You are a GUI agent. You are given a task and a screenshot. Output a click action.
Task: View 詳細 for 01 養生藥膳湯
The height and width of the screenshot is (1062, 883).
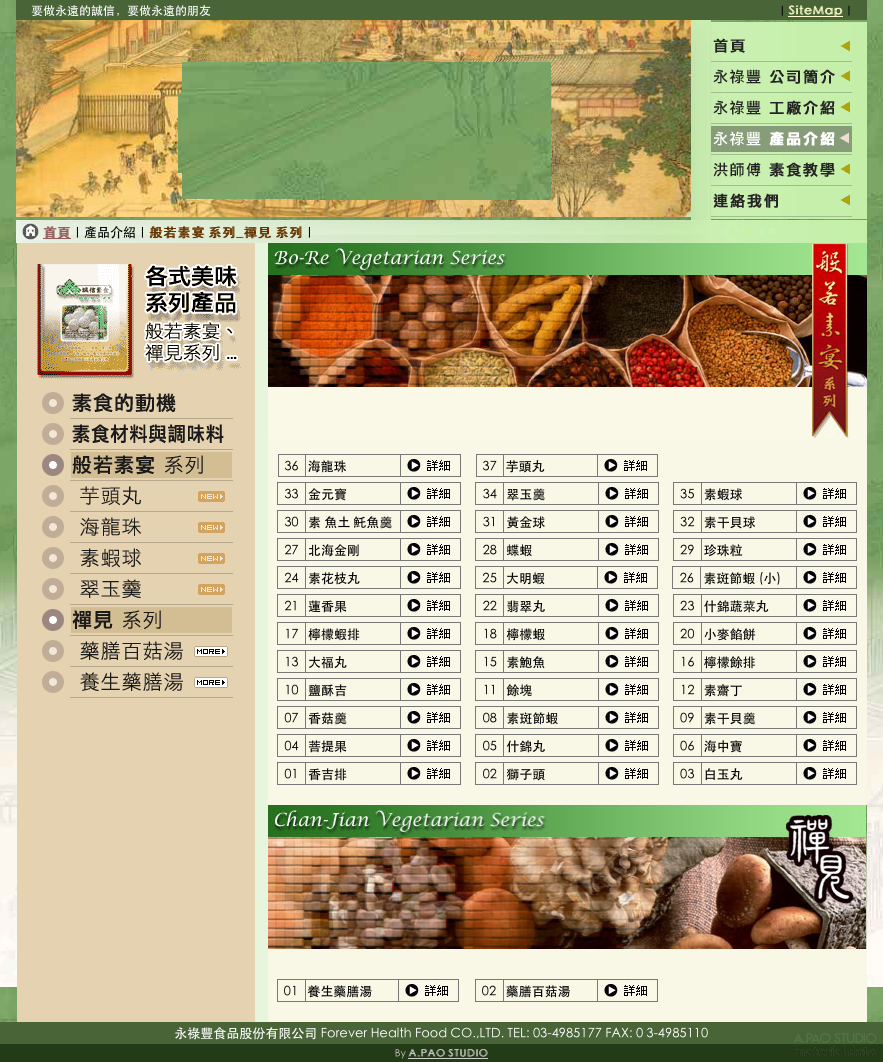pyautogui.click(x=428, y=991)
